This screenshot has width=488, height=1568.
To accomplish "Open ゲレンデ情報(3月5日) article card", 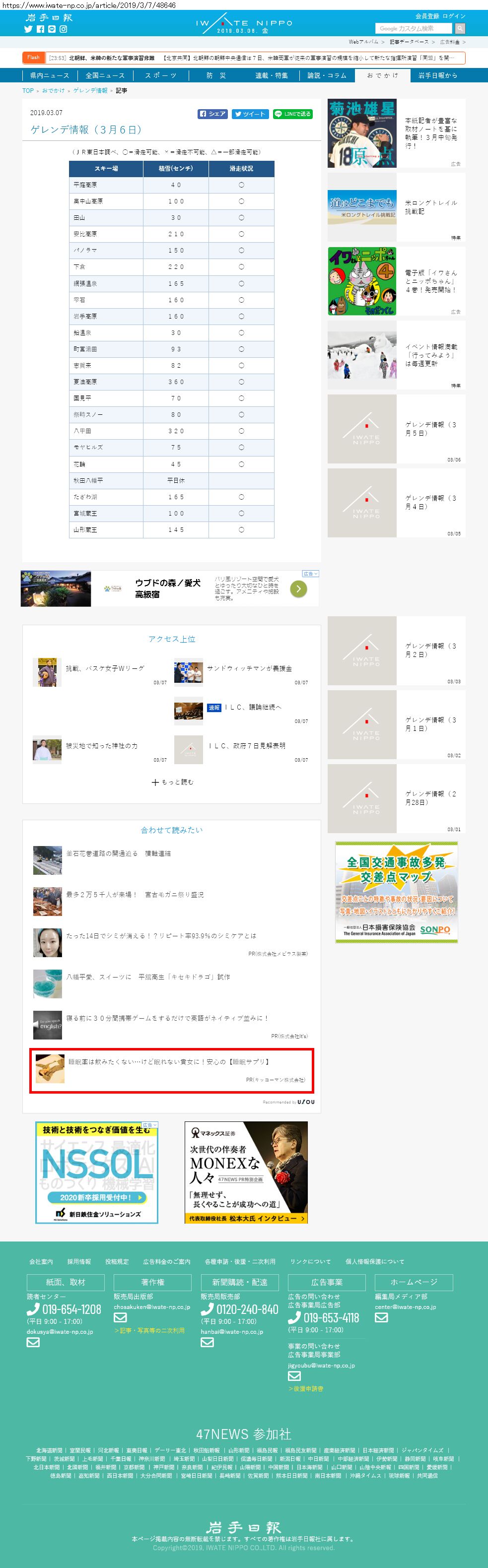I will (396, 429).
